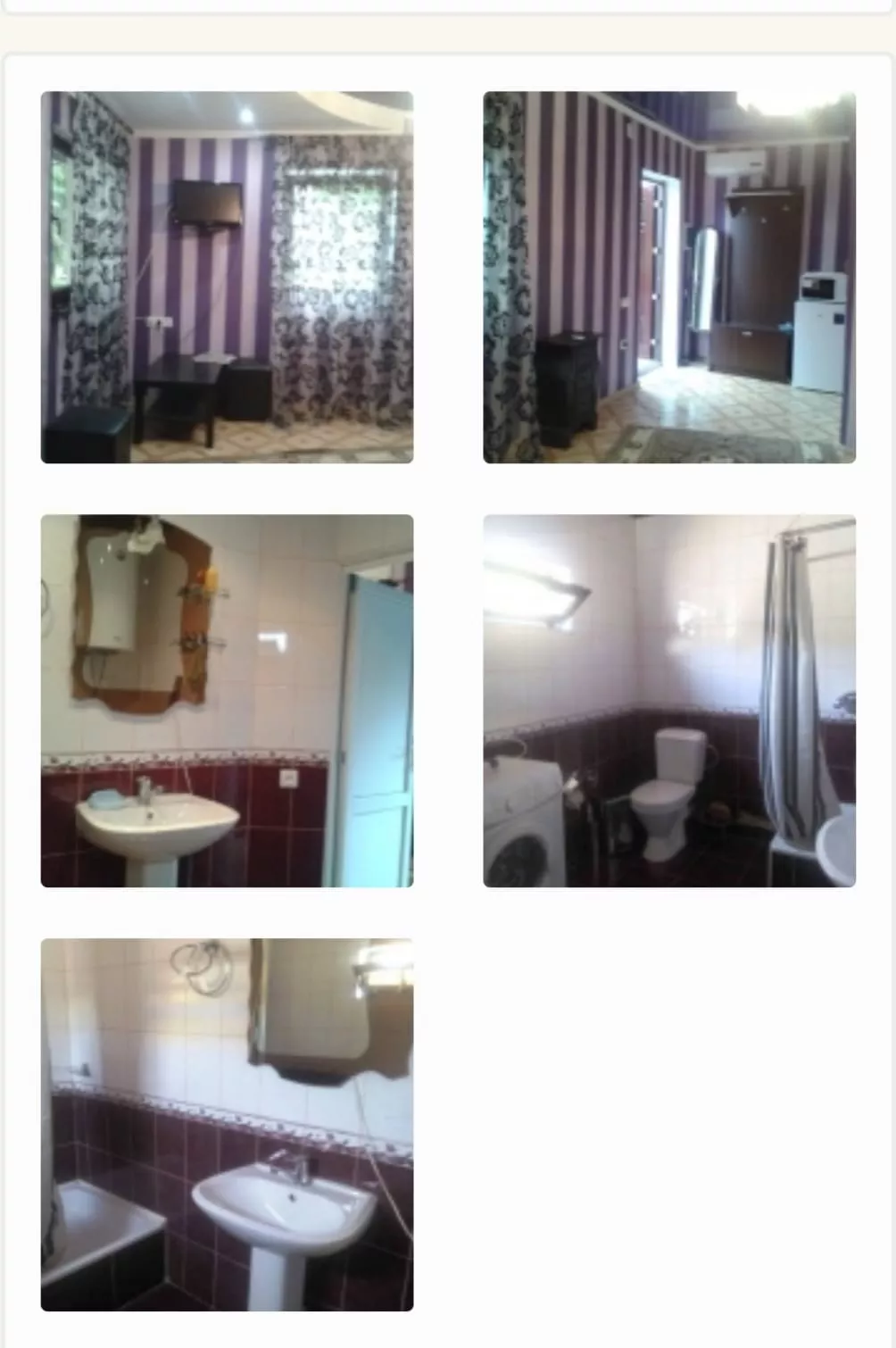This screenshot has width=896, height=1348.
Task: Enlarge the bathroom photo showing the toilet
Action: click(668, 700)
